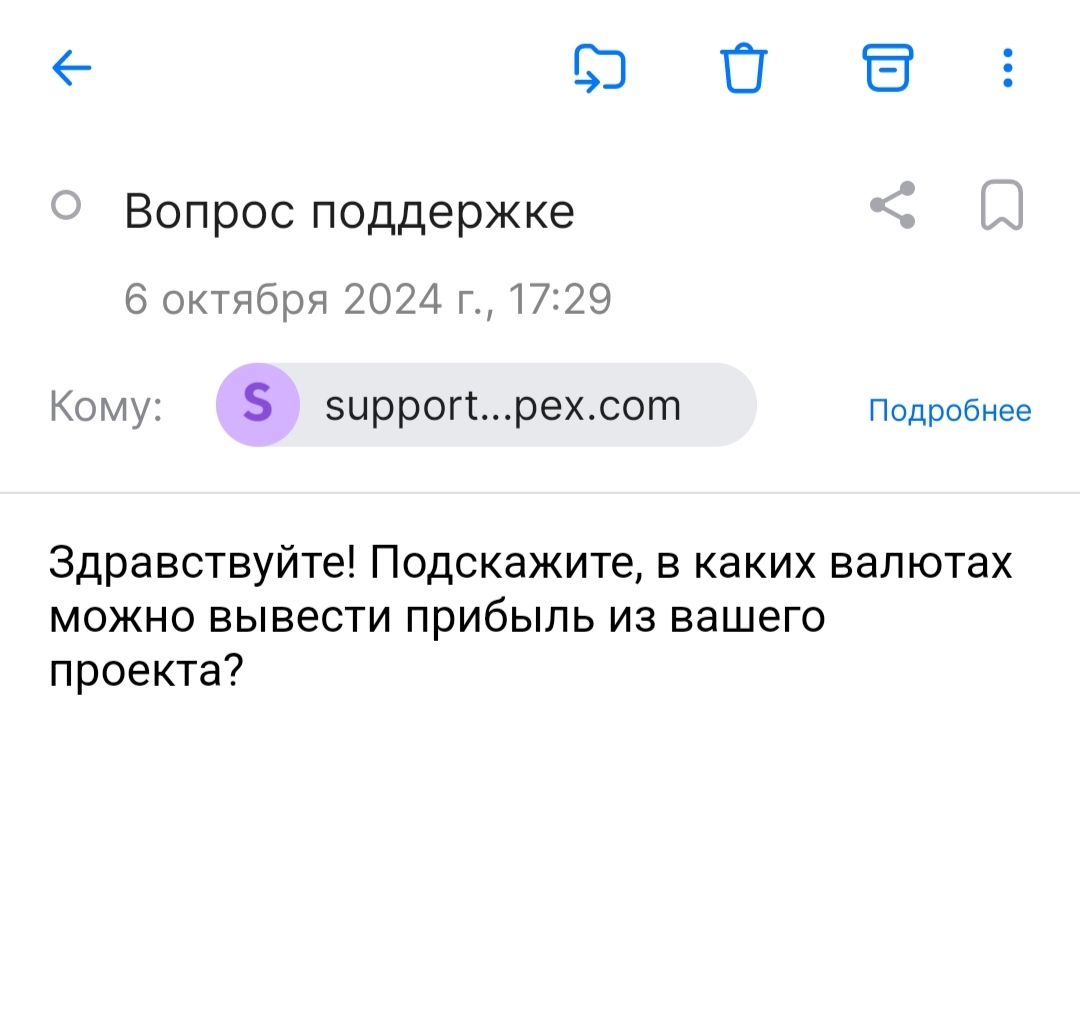
Task: Go back to the inbox
Action: pyautogui.click(x=71, y=69)
